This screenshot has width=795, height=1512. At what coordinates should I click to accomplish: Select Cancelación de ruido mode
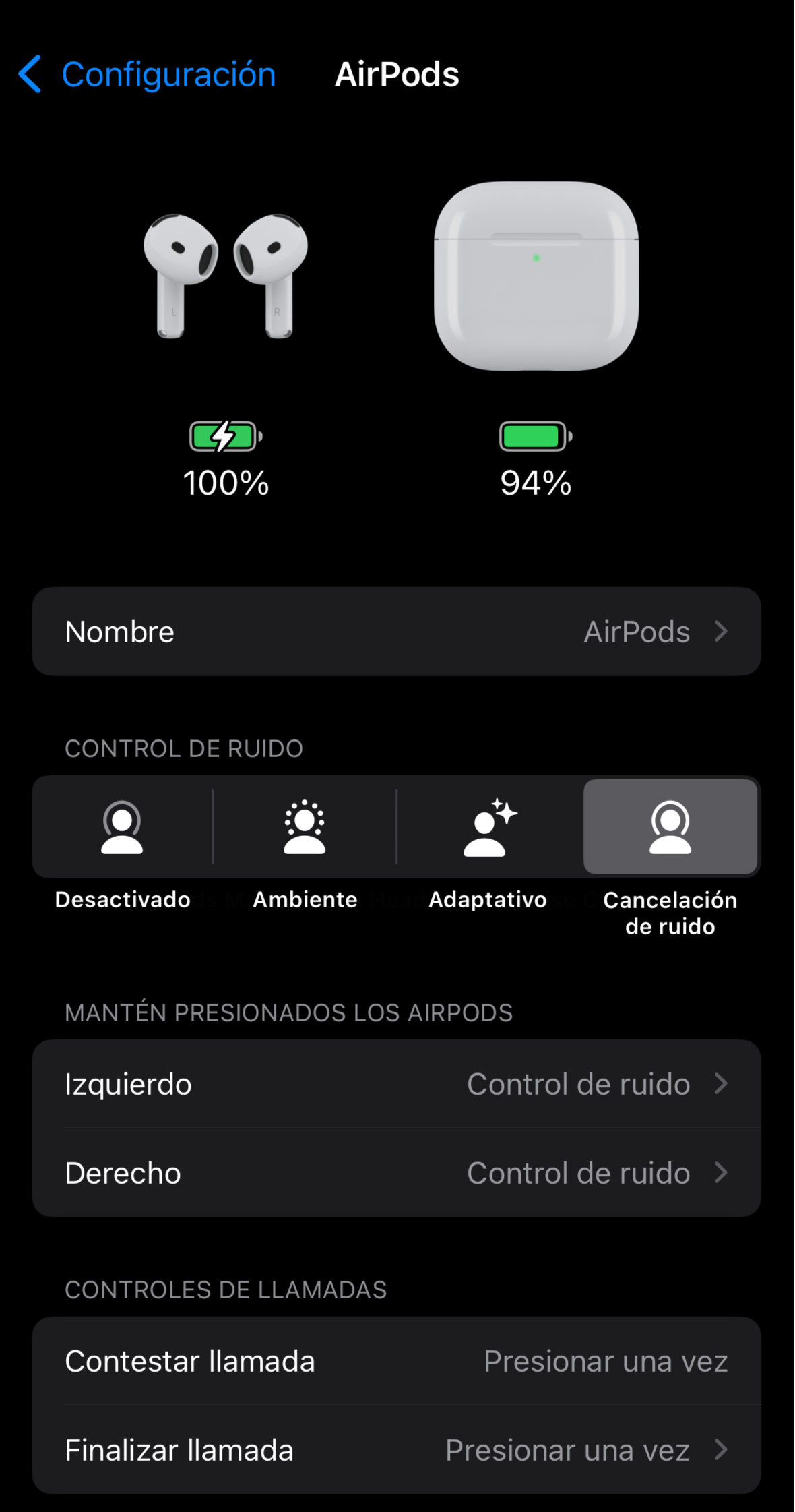670,827
